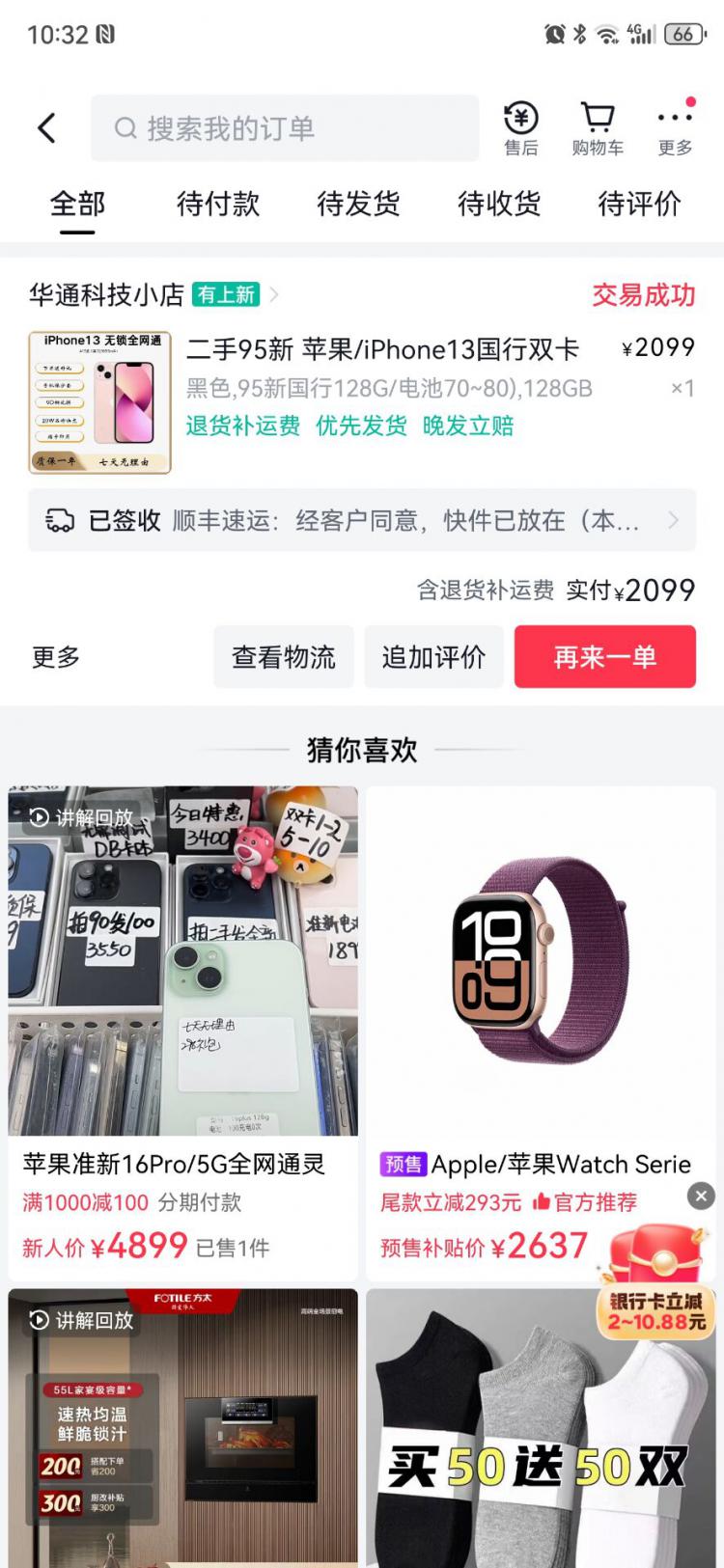Go back using the top-left arrow
This screenshot has height=1568, width=724.
[46, 128]
